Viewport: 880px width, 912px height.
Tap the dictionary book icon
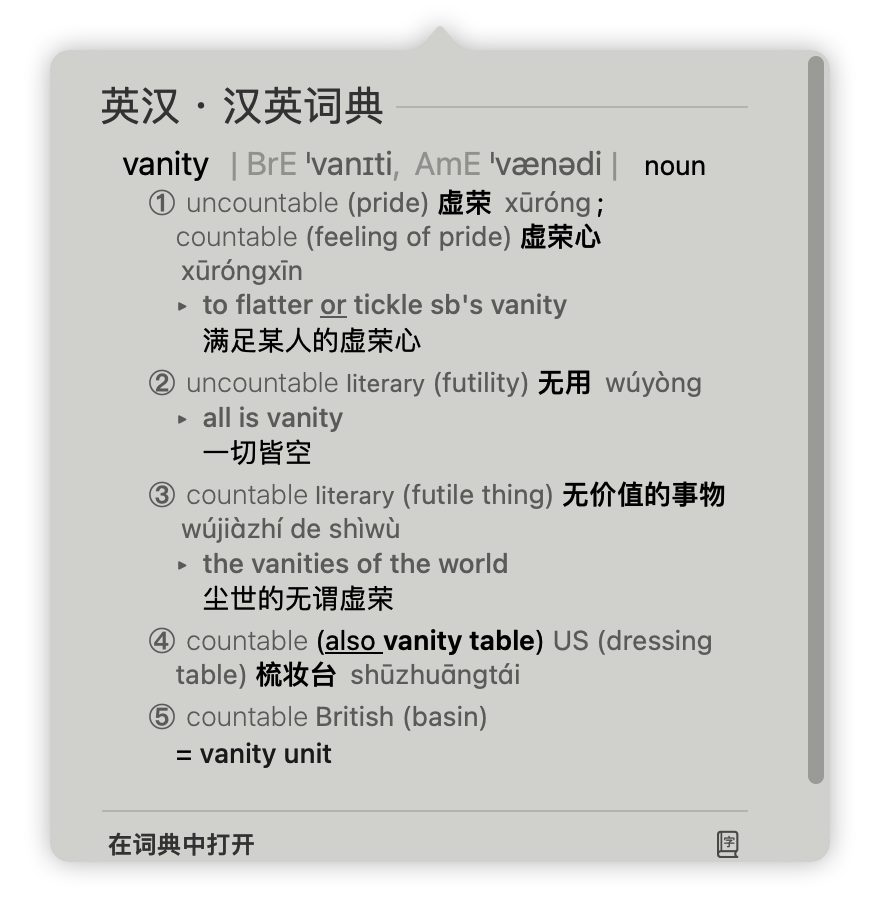click(727, 844)
